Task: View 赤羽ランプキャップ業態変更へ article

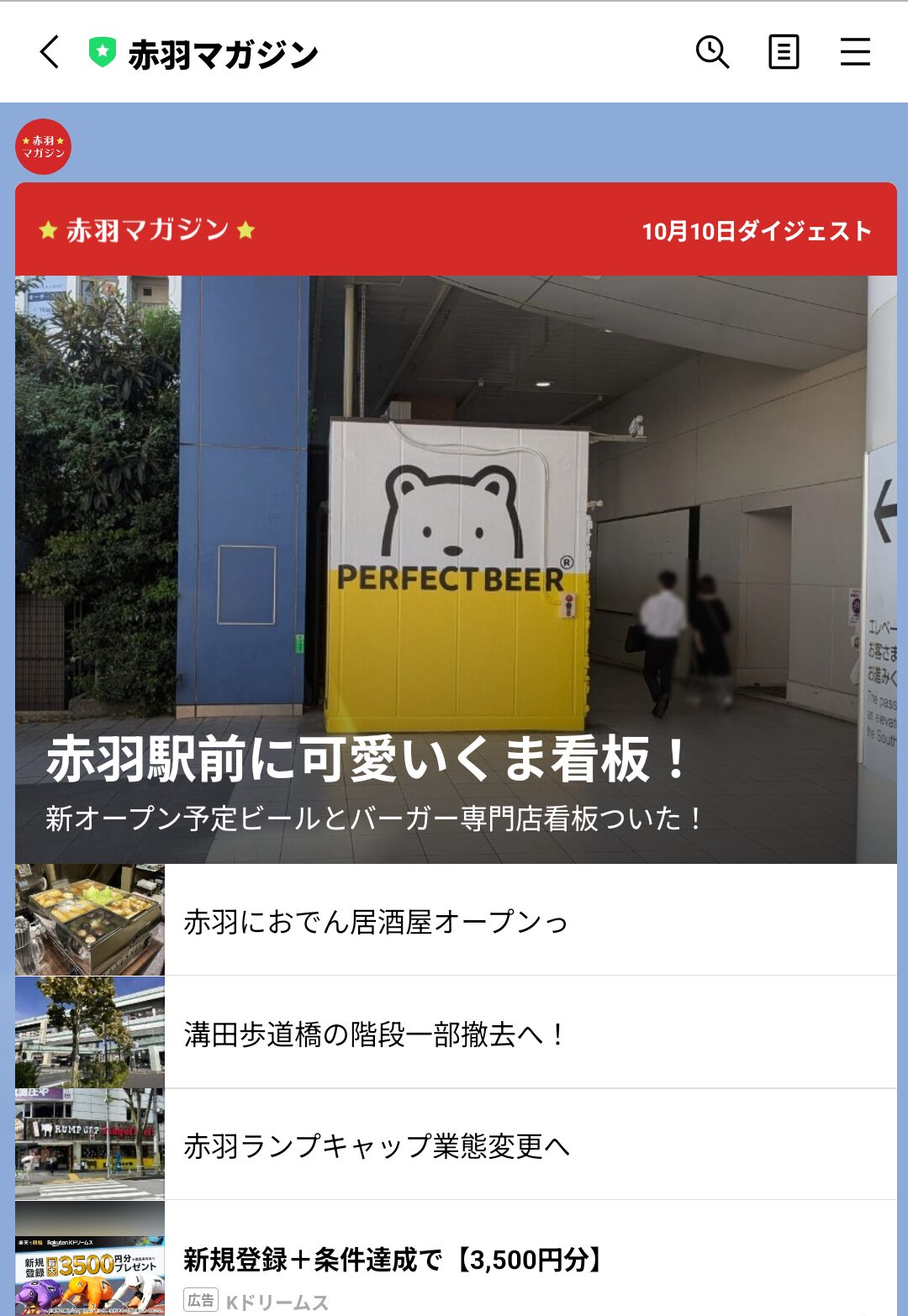Action: point(456,1145)
